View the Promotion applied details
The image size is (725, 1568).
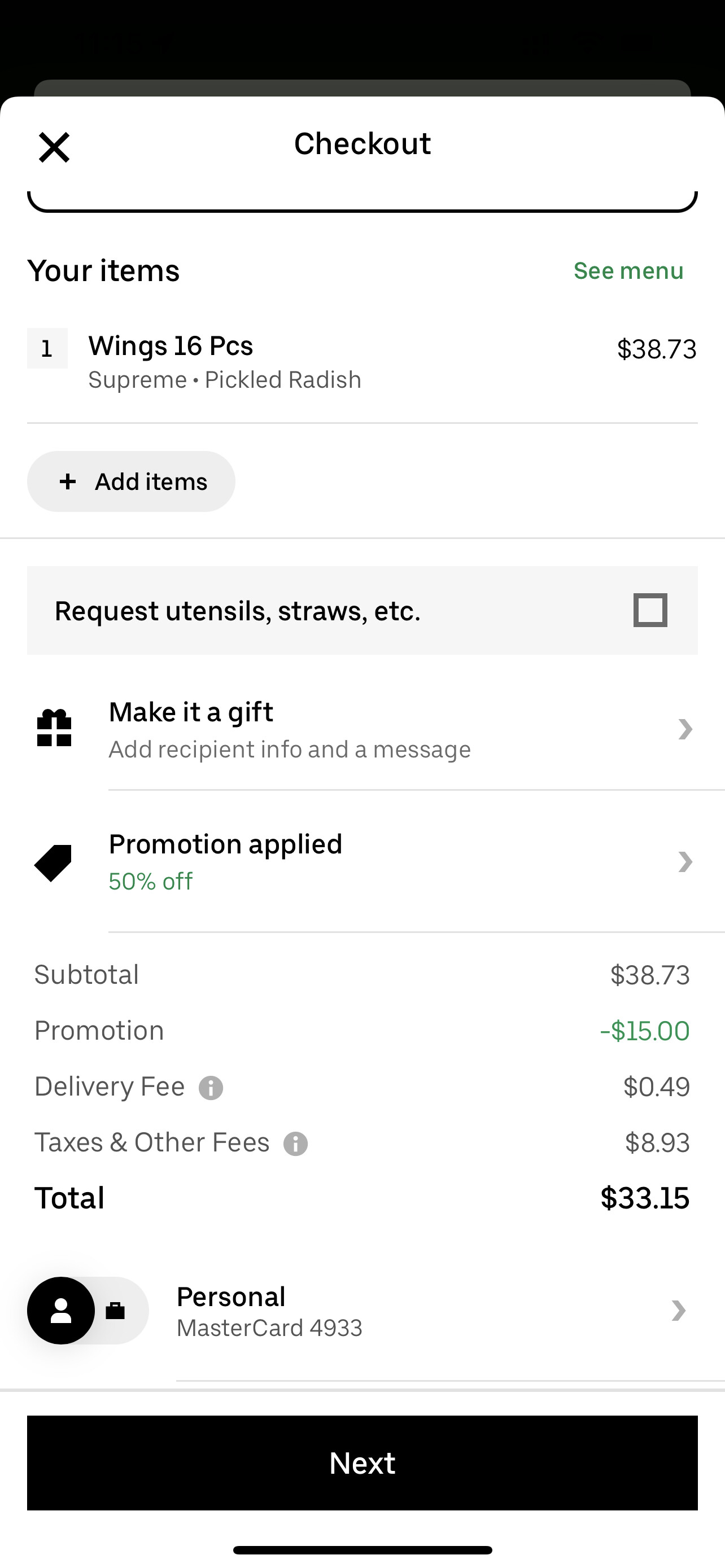(x=362, y=861)
